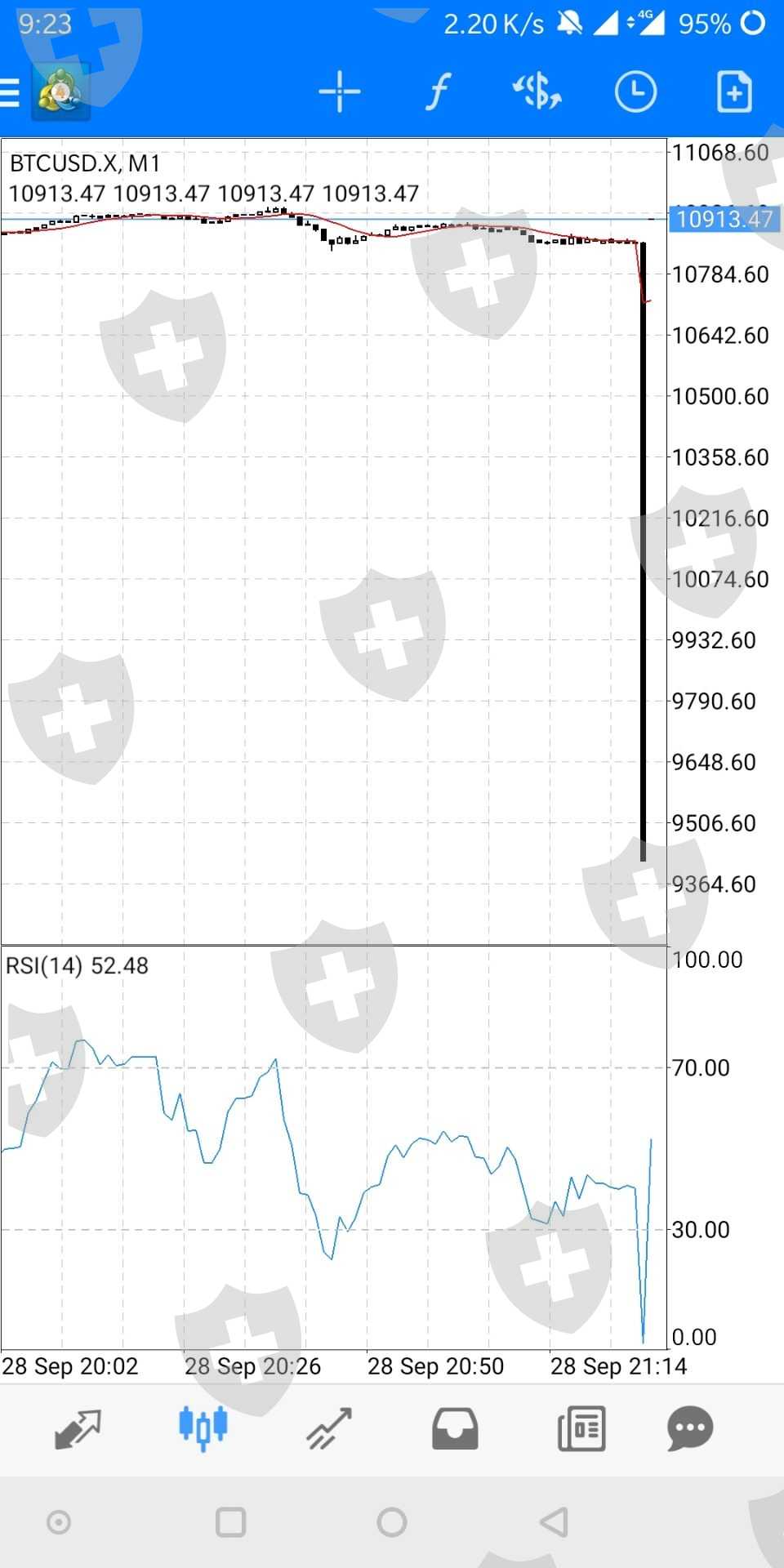Enable the crosshair tool
Screen dimensions: 784x1568
339,91
